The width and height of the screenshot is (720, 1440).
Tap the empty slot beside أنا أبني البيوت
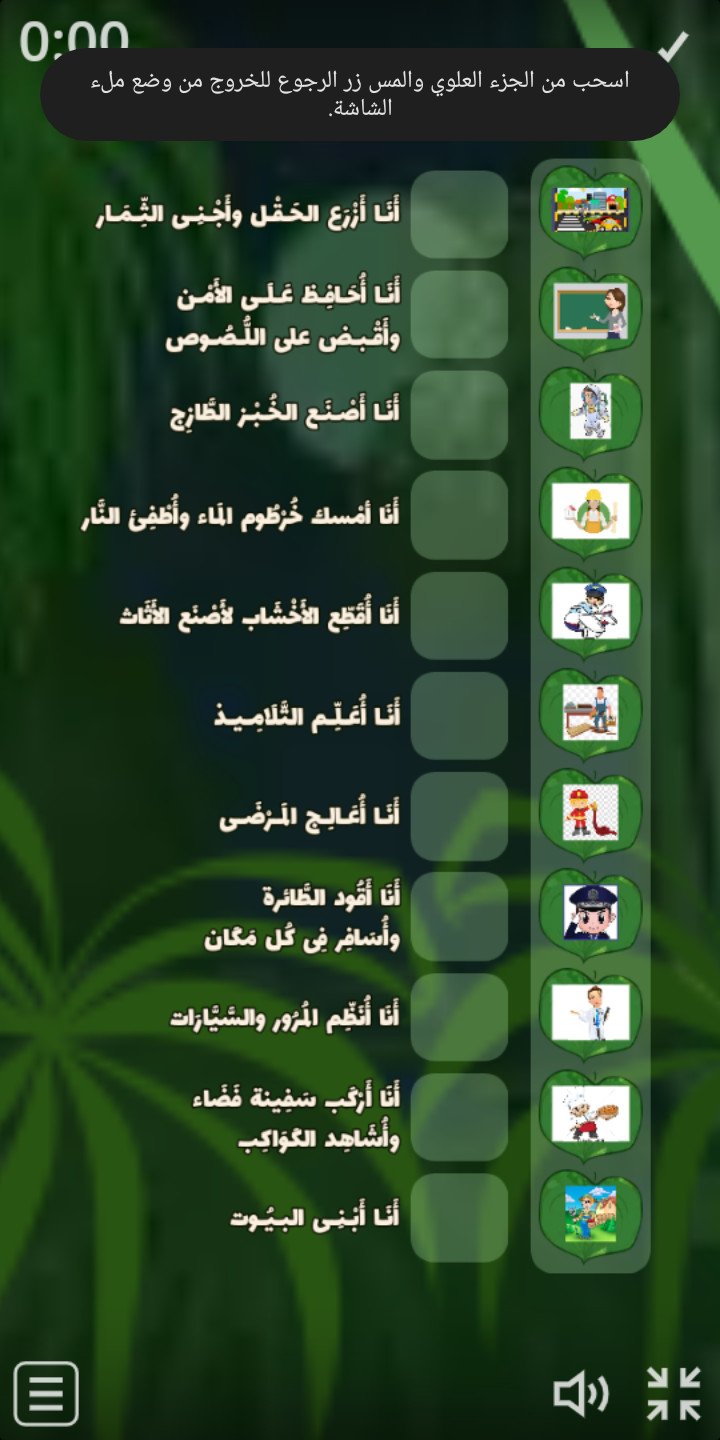[x=460, y=1217]
